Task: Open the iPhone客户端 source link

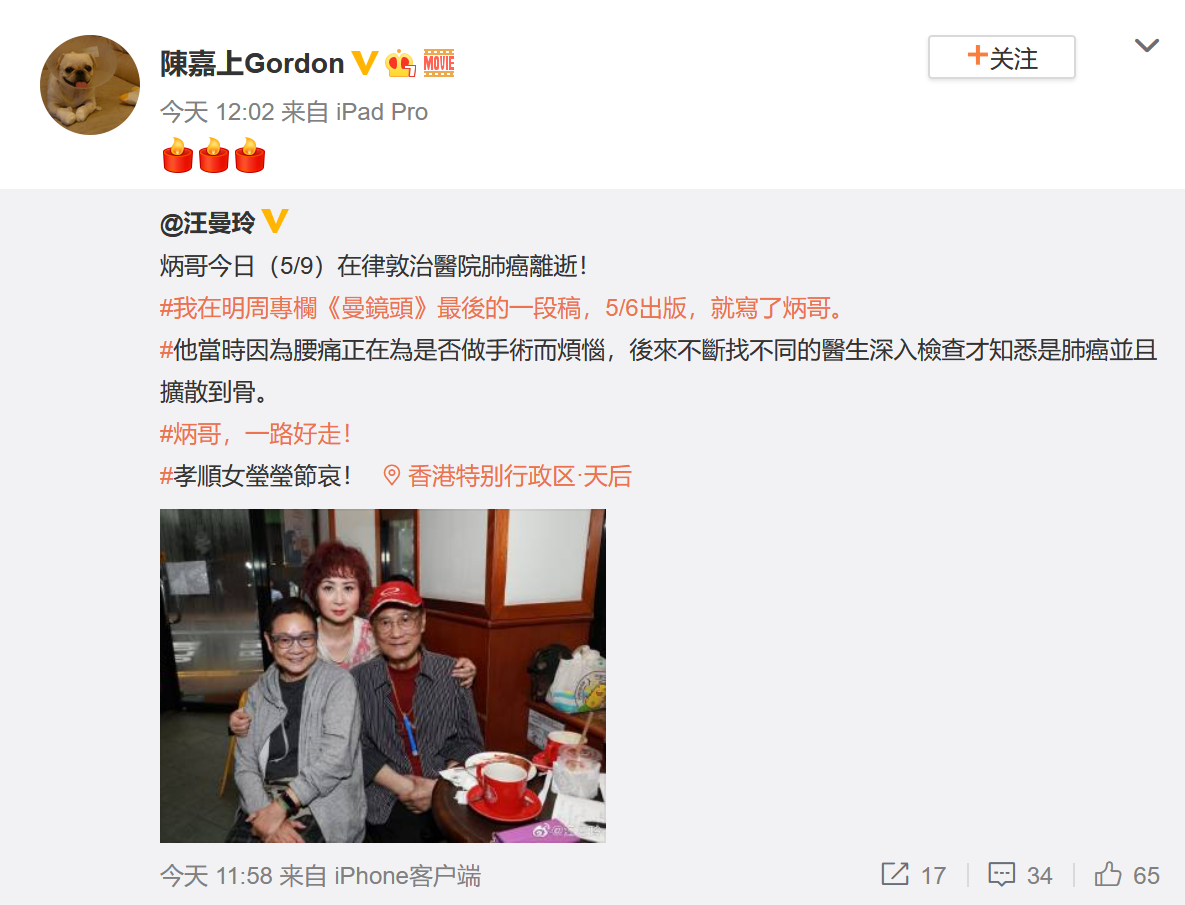Action: tap(407, 876)
